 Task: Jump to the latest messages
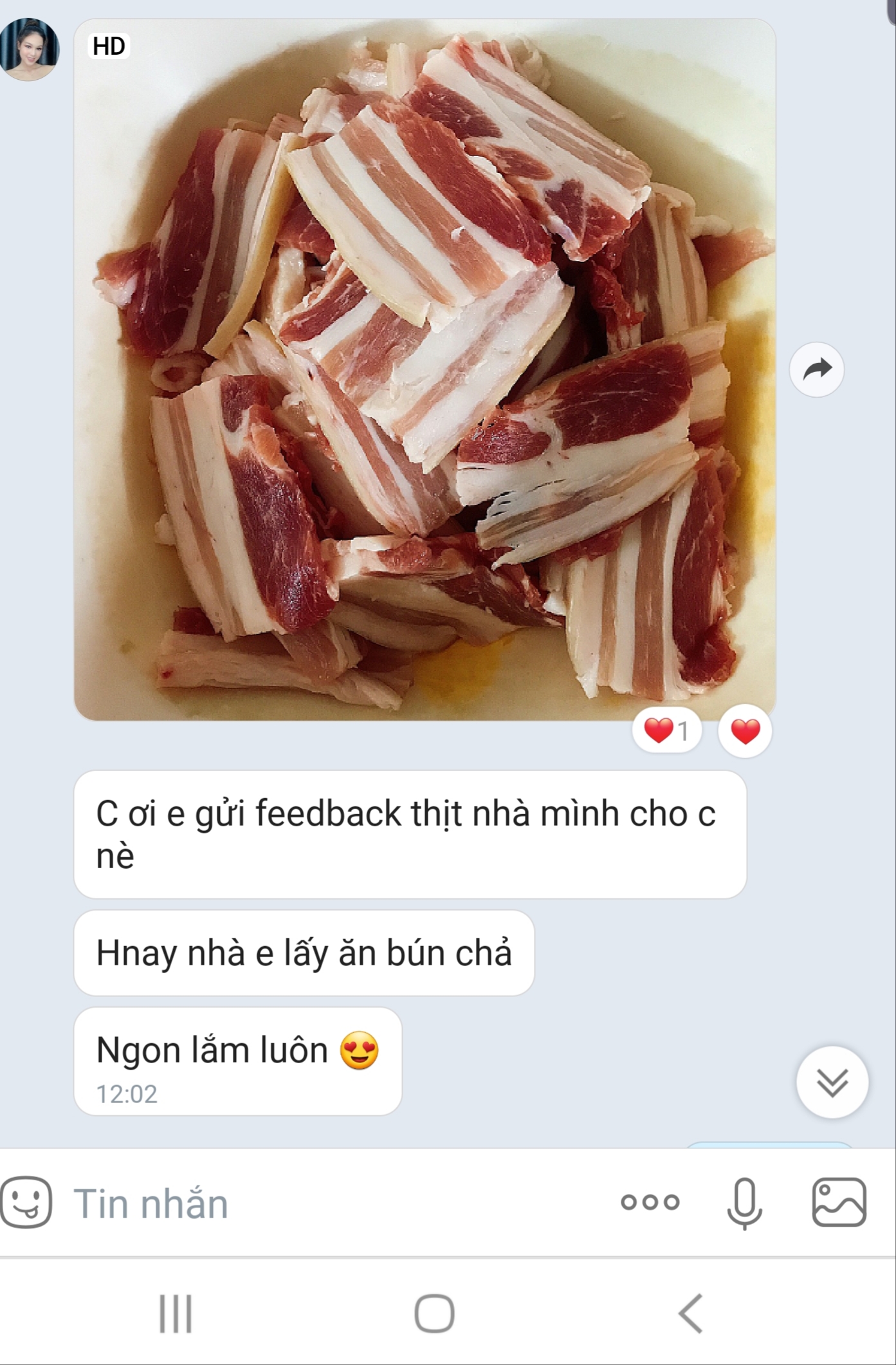(832, 1082)
